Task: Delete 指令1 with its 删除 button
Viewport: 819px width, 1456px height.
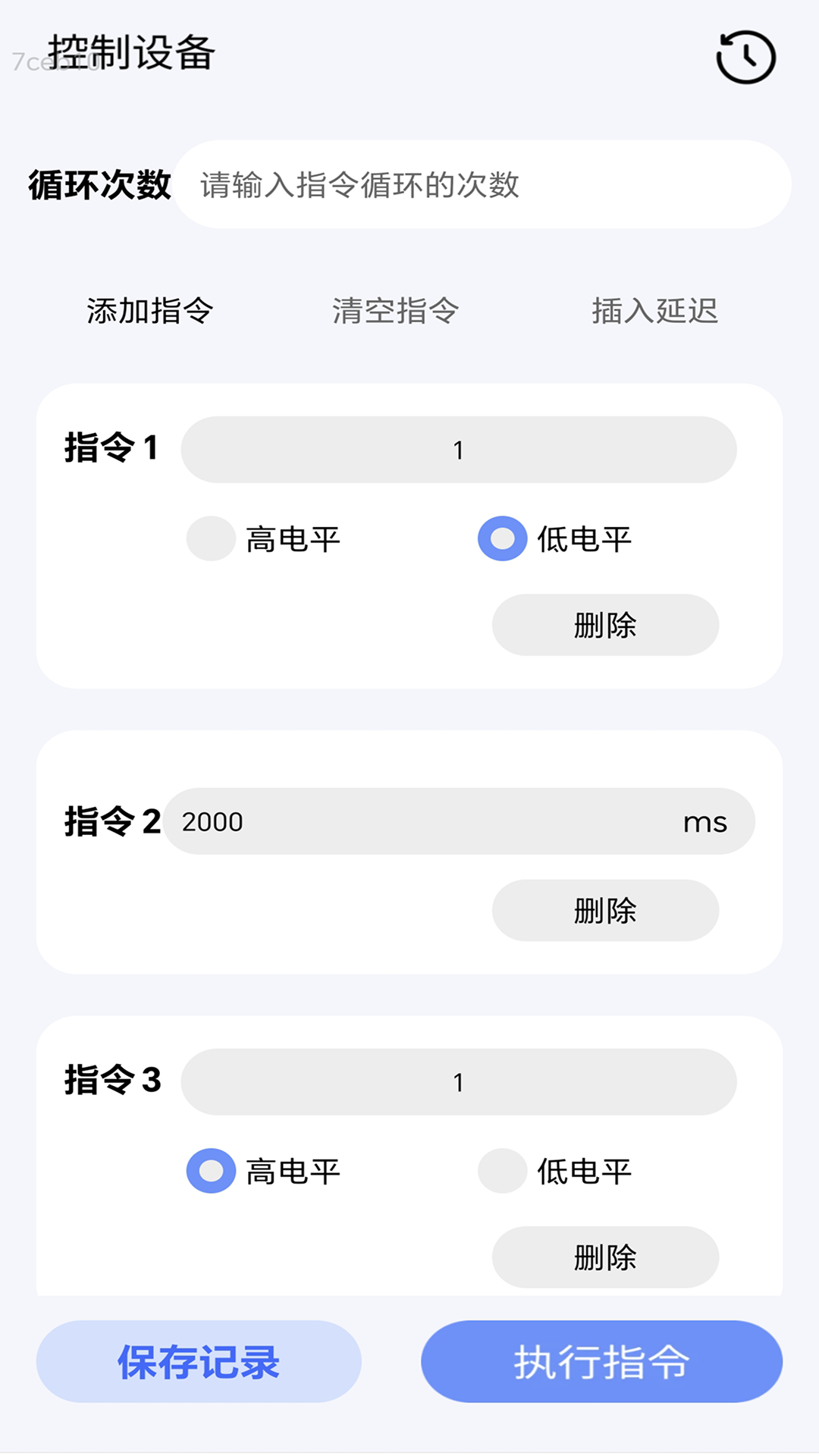Action: click(604, 624)
